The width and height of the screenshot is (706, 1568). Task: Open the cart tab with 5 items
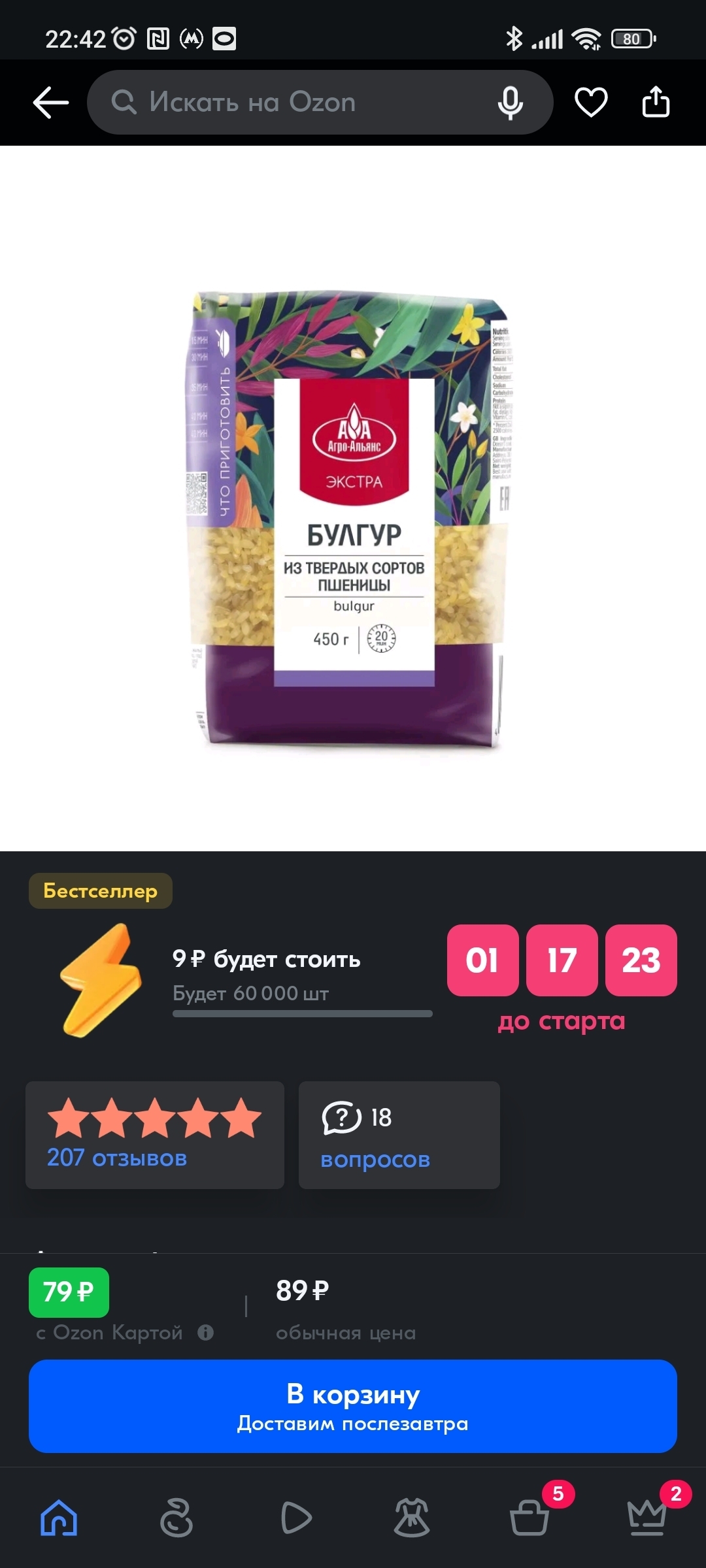pos(529,1517)
